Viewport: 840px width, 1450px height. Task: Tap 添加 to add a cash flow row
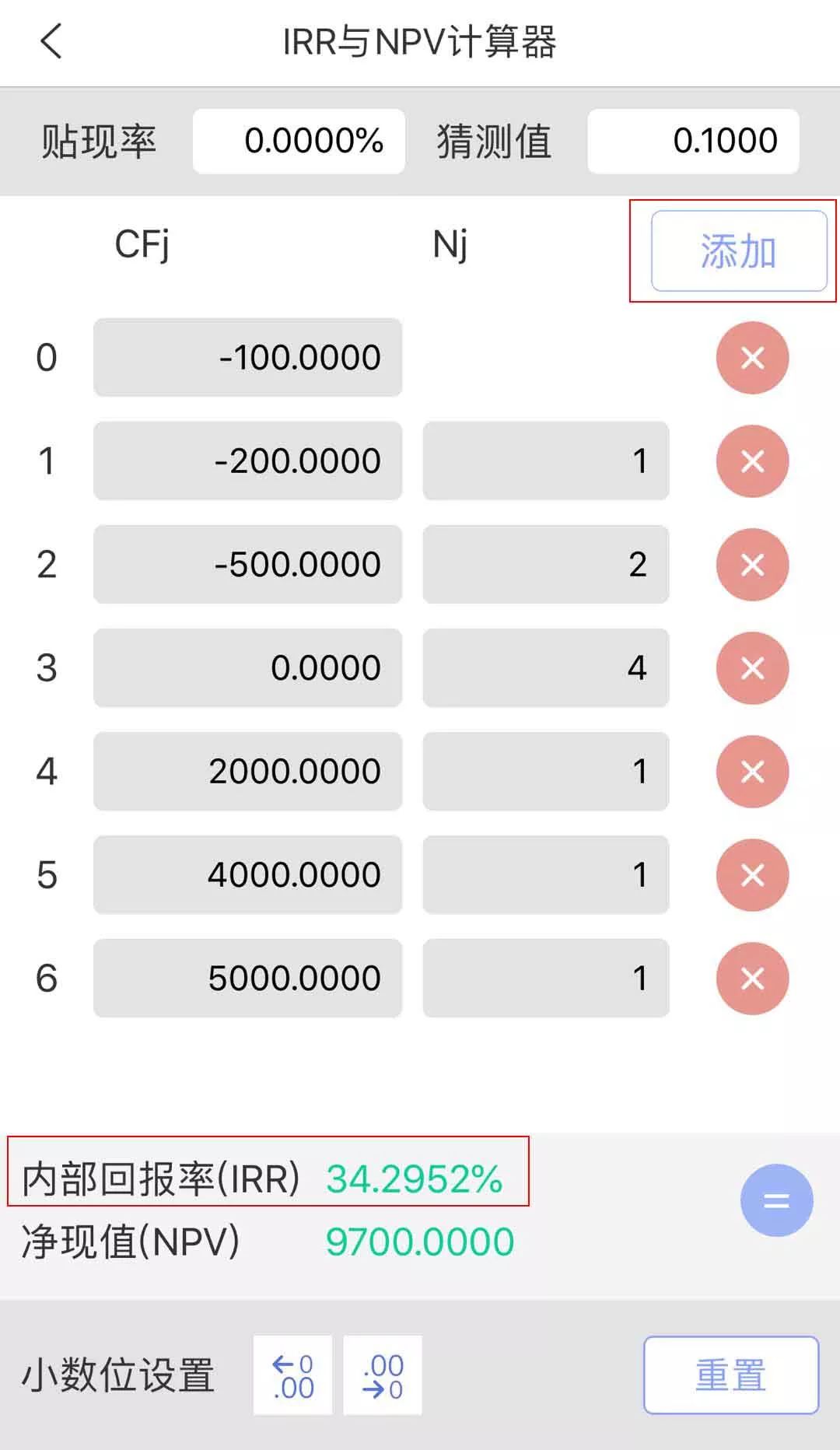pos(738,251)
